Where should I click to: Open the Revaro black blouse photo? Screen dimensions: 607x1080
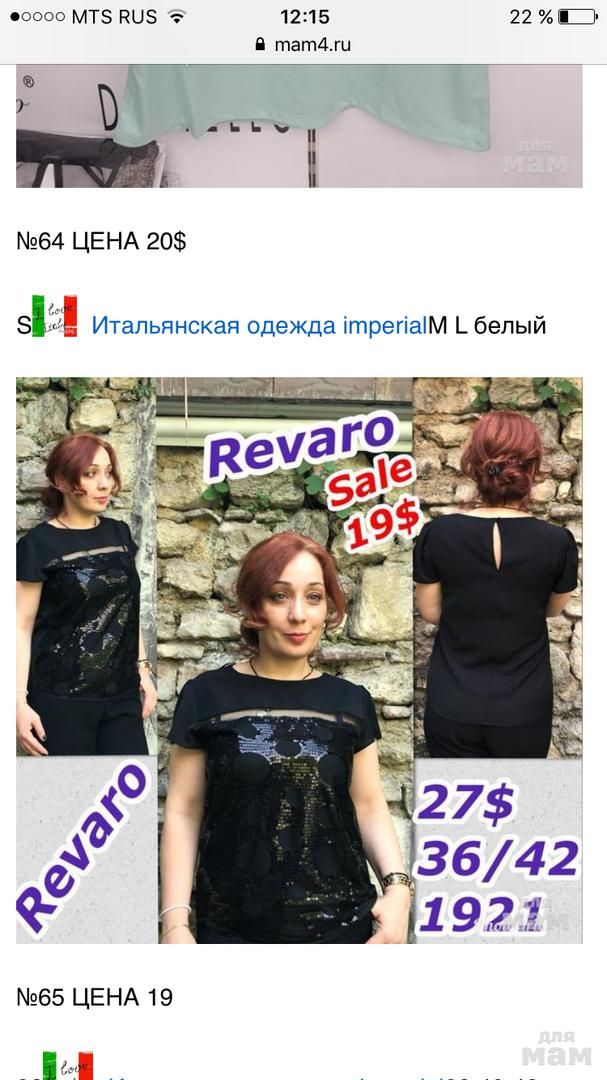coord(299,660)
